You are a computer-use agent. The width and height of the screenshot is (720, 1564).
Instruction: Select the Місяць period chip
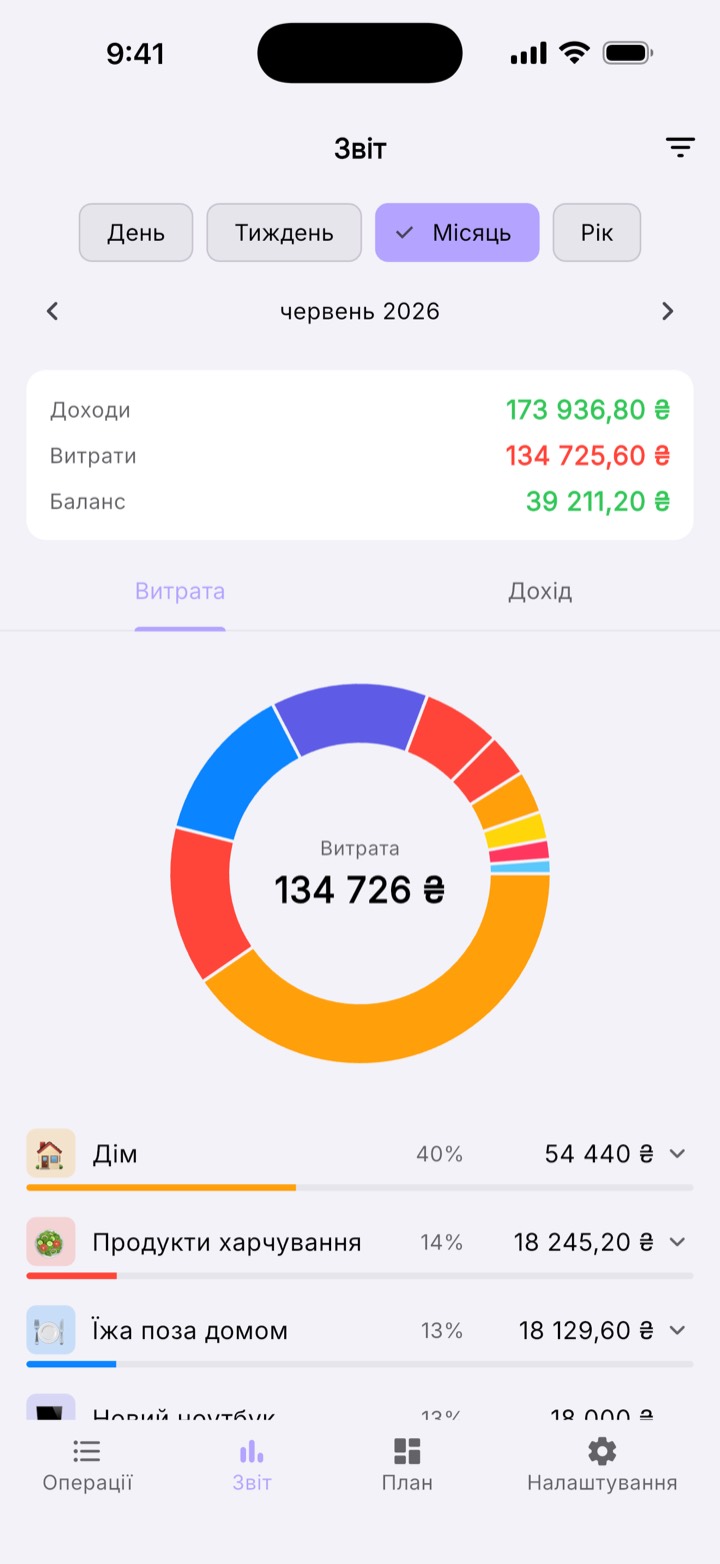point(457,233)
